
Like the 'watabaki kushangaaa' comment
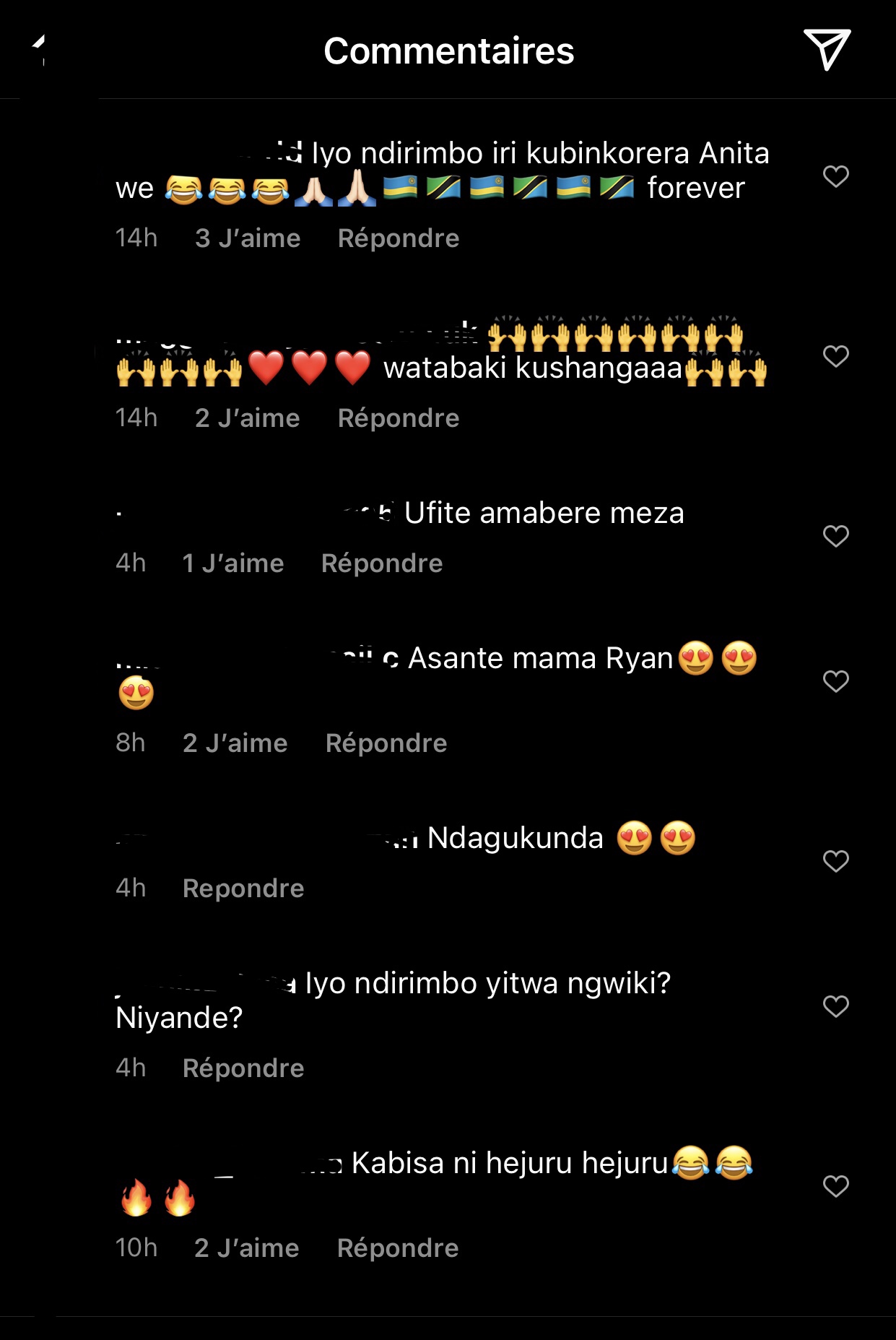point(835,356)
